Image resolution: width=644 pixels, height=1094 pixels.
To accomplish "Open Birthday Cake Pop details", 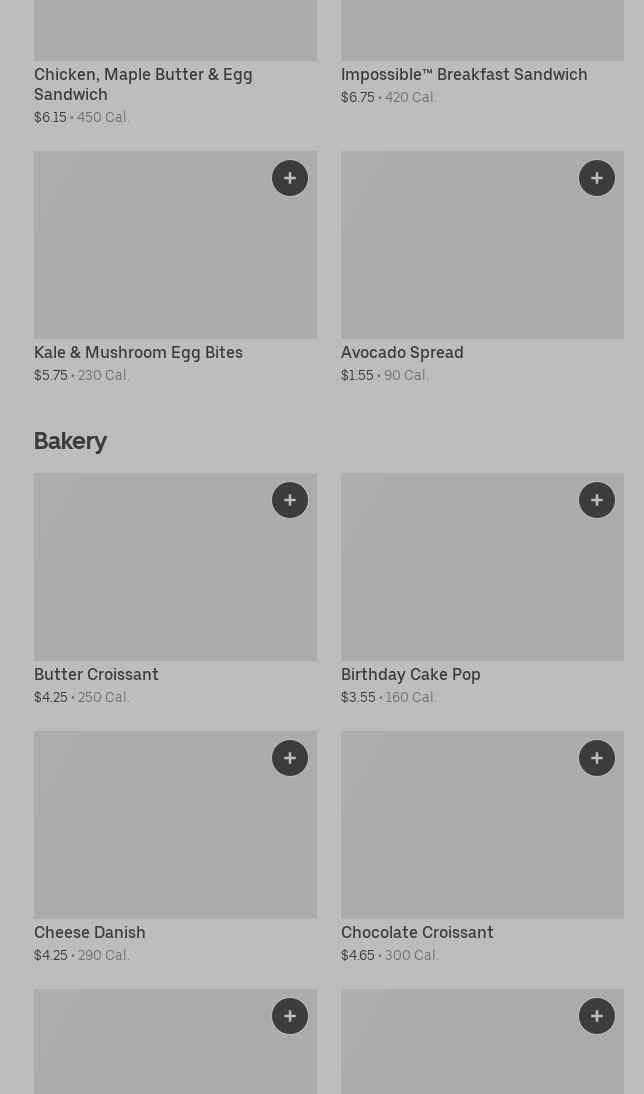I will click(482, 590).
